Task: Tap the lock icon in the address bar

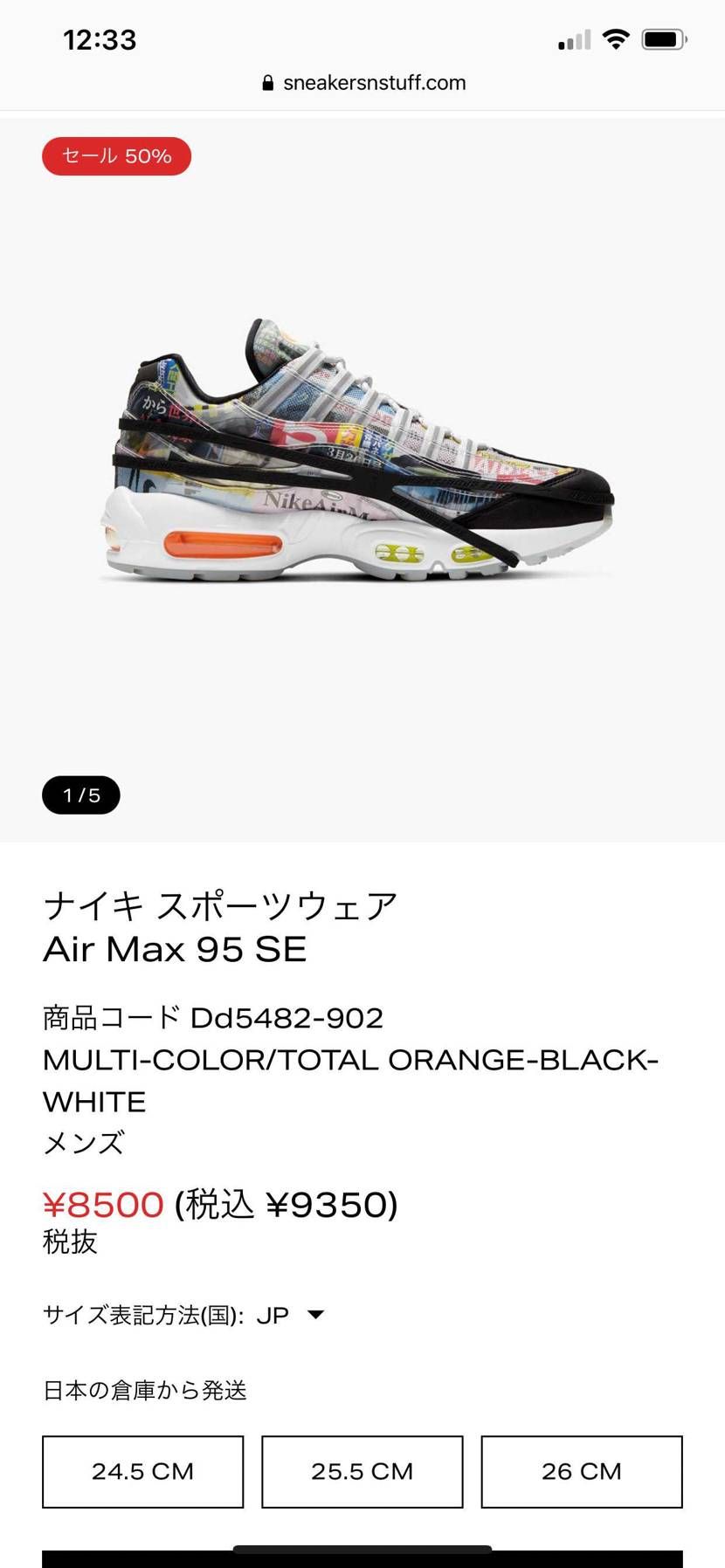Action: tap(267, 82)
